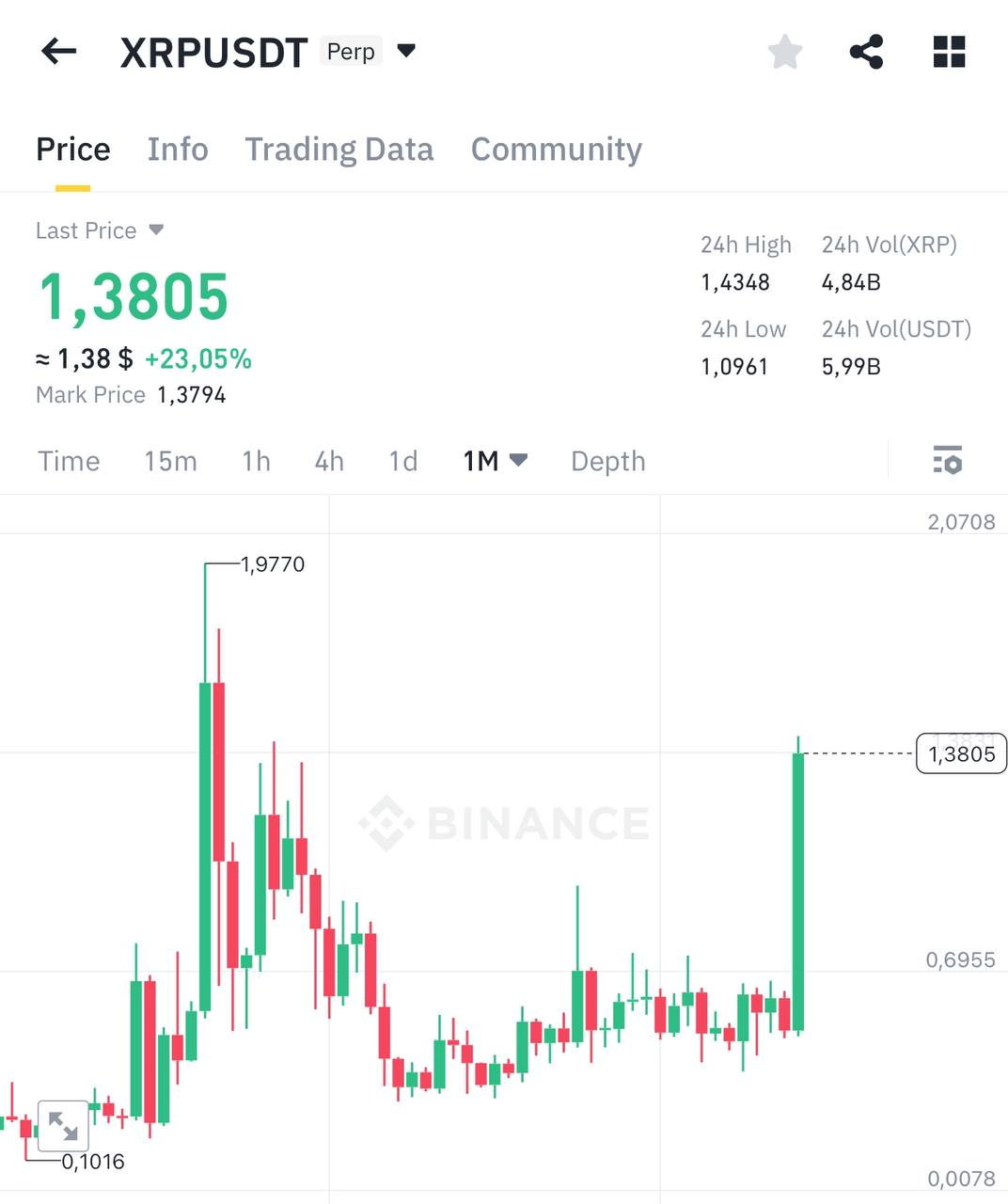
Task: Open the 1M interval dropdown
Action: pos(496,461)
